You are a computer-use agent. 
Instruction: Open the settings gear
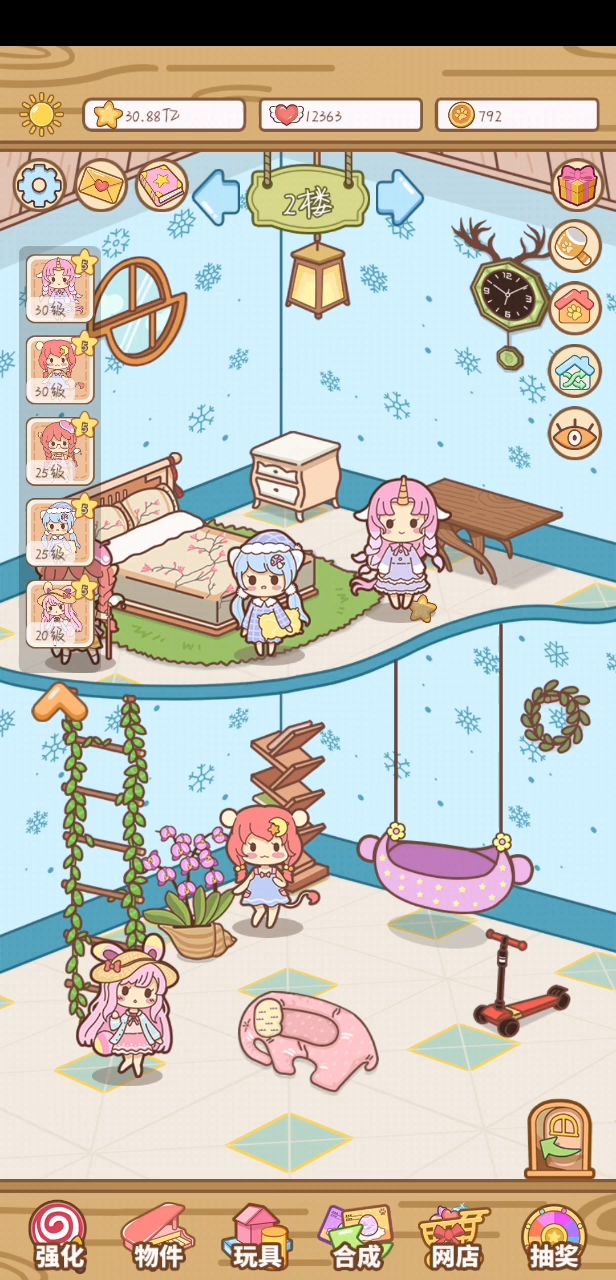(x=39, y=185)
